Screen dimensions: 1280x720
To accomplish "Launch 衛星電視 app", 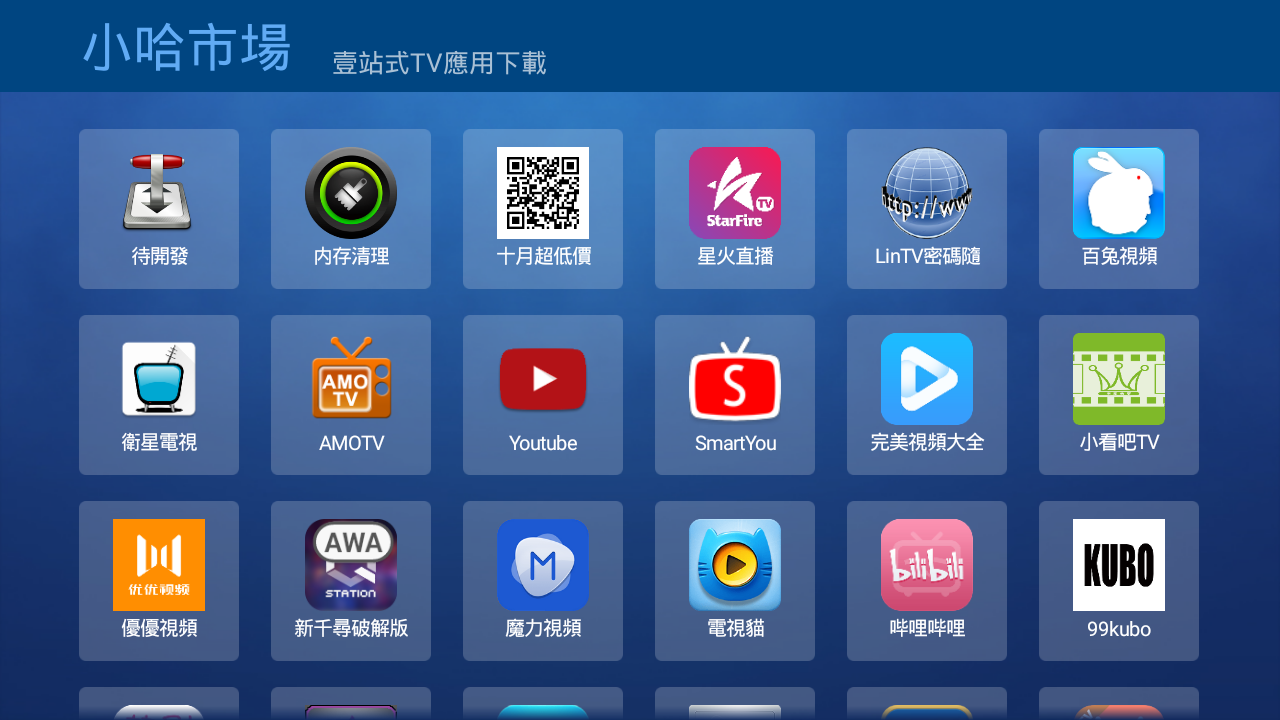I will pyautogui.click(x=159, y=394).
